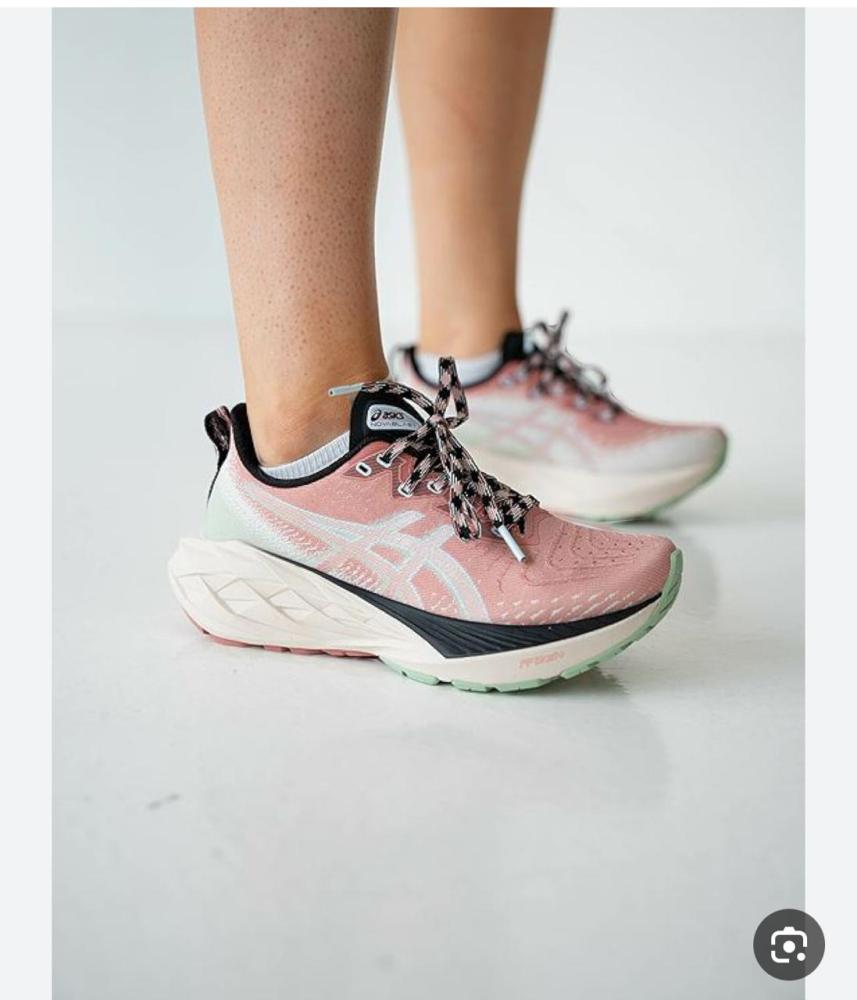
Task: Open visual search lens icon
Action: (788, 944)
